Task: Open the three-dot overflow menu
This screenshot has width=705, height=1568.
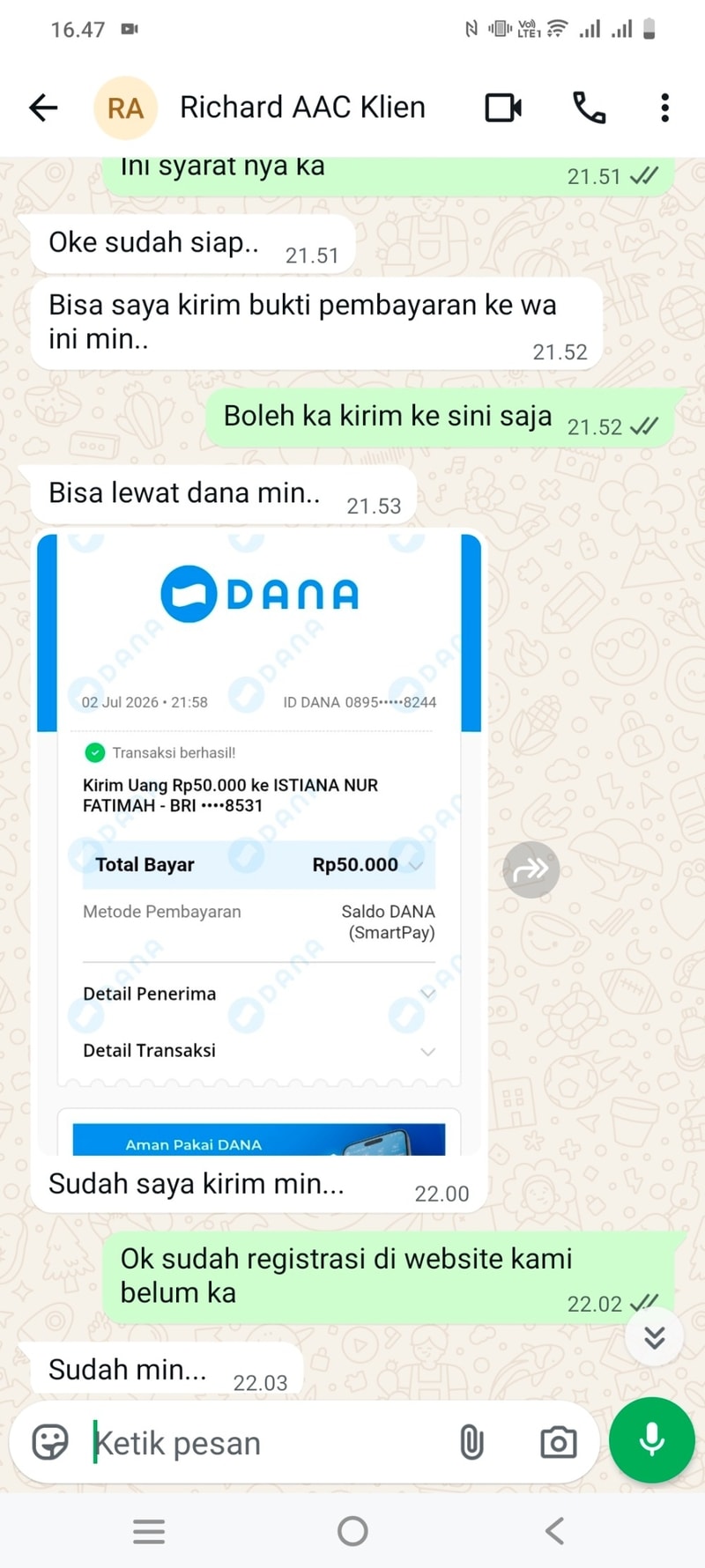Action: [665, 107]
